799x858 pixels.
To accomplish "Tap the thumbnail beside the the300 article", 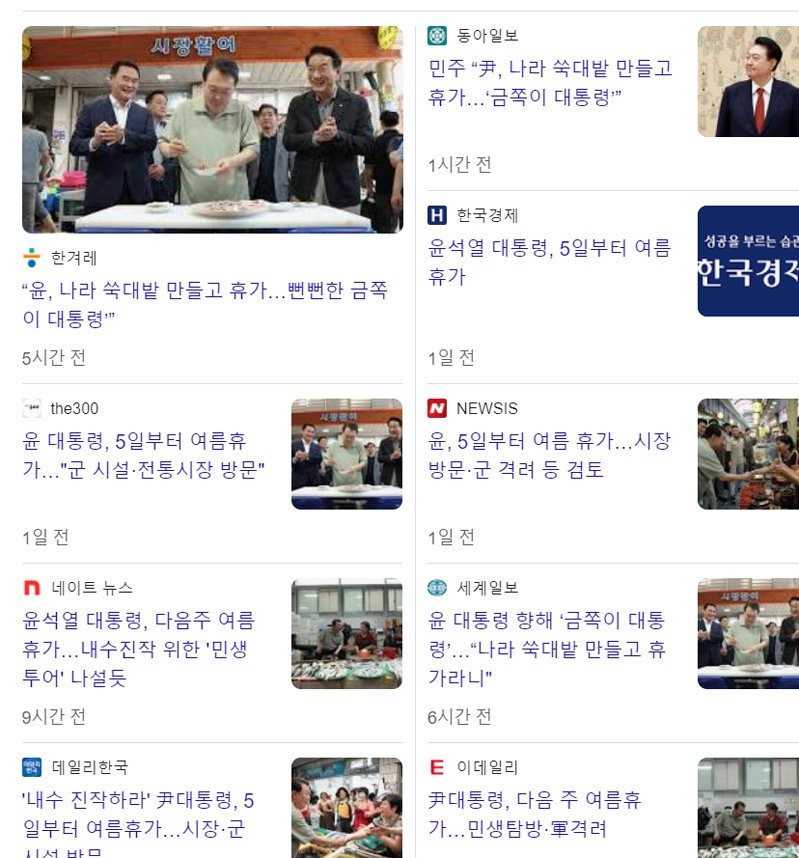I will [x=346, y=454].
